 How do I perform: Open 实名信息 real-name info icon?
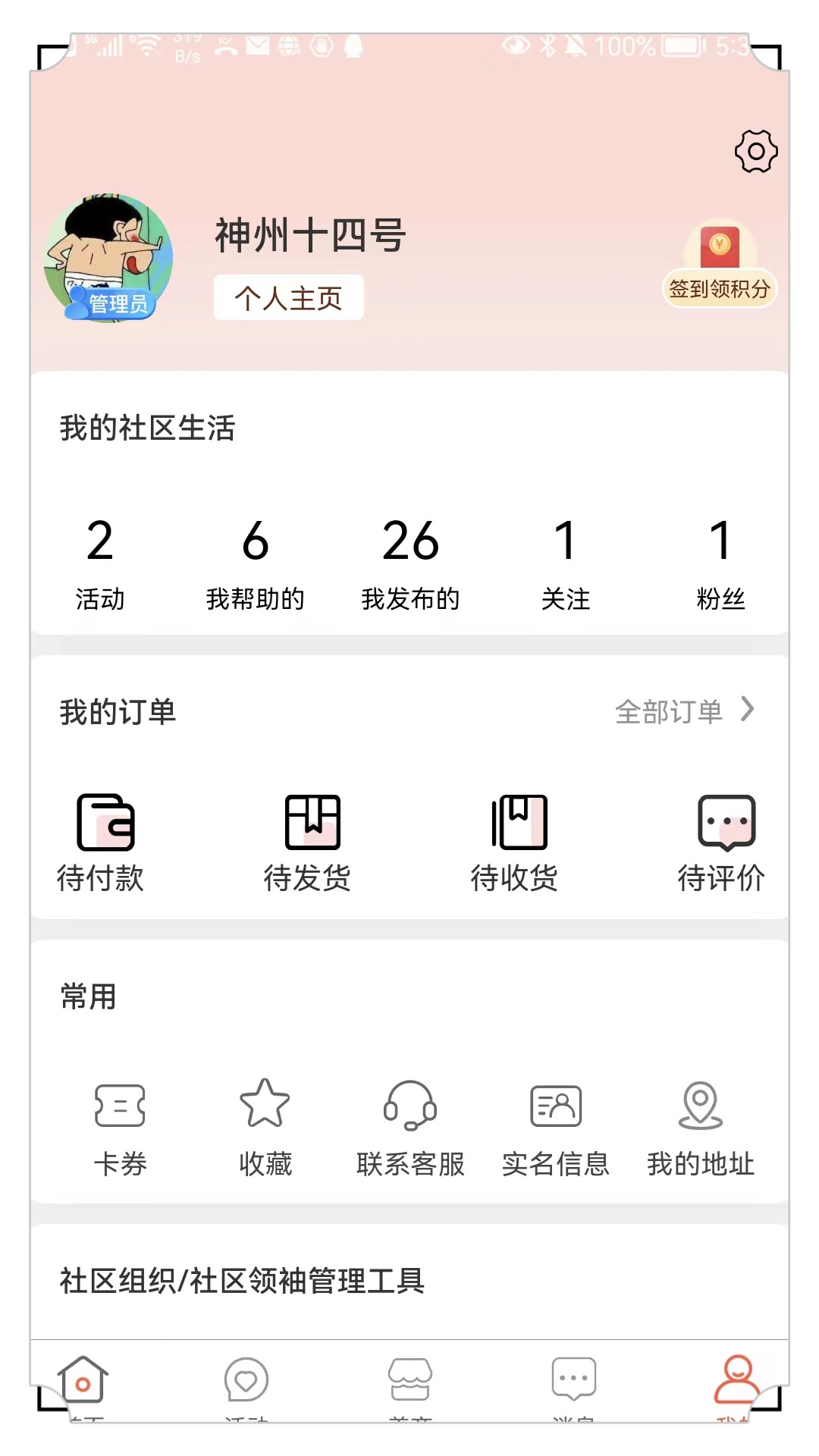[554, 1107]
